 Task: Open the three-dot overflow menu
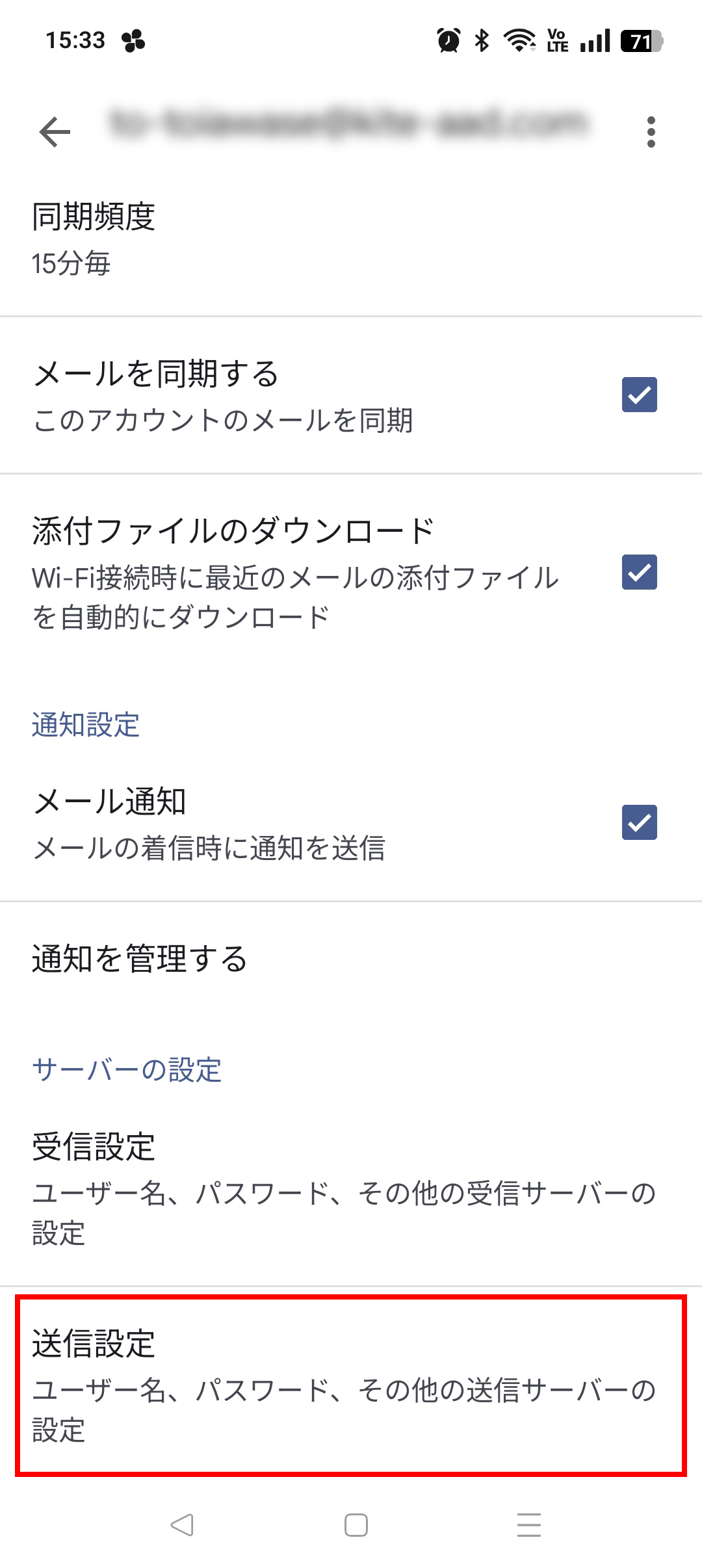[651, 132]
